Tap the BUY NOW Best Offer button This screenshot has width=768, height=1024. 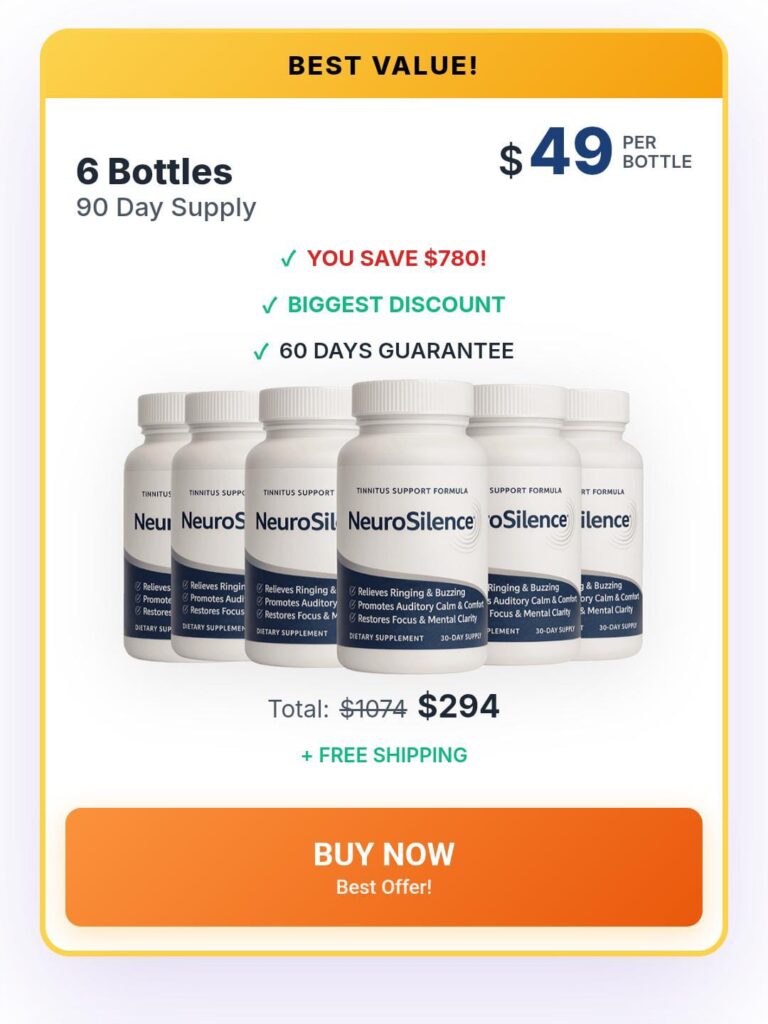pos(384,867)
